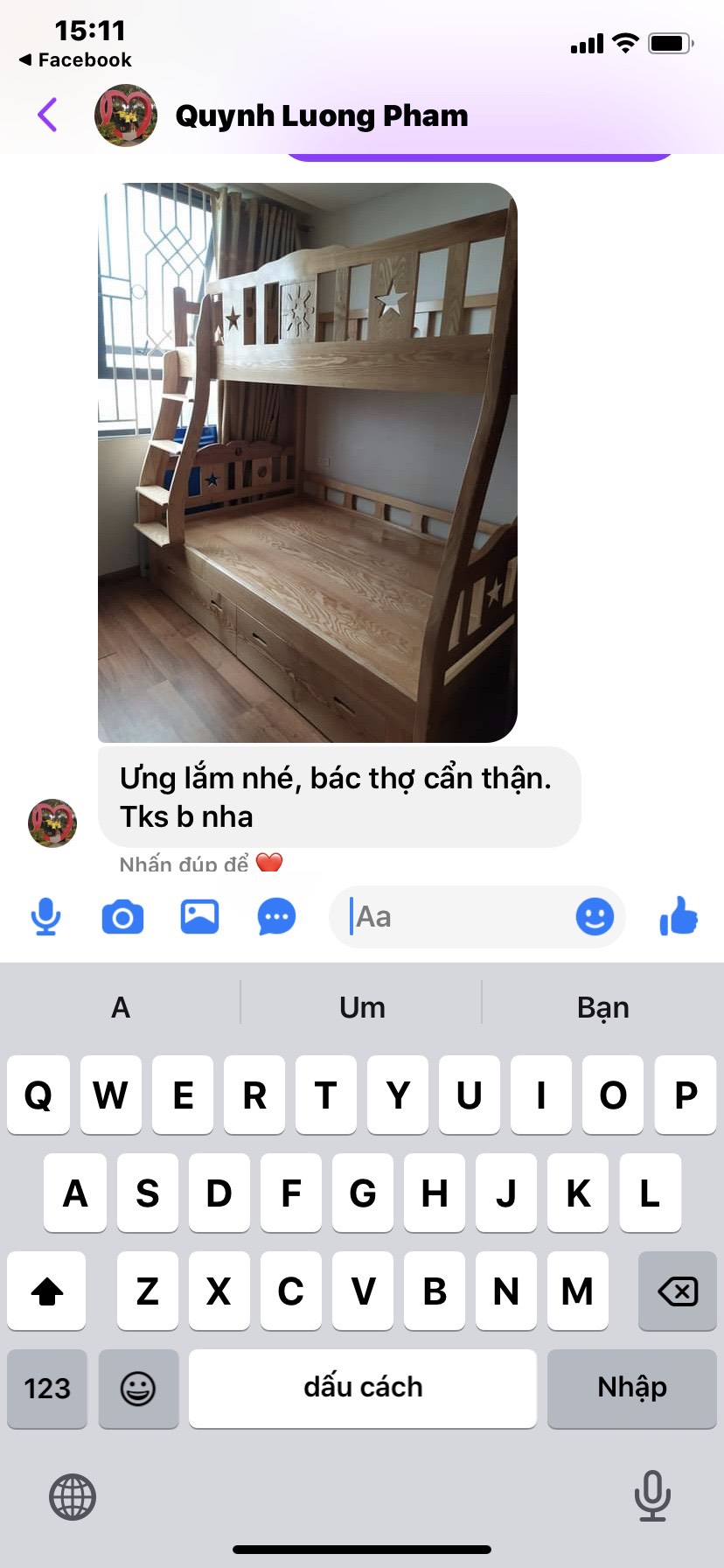Send a thumbs-up like
724x1568 pixels.
pos(679,917)
